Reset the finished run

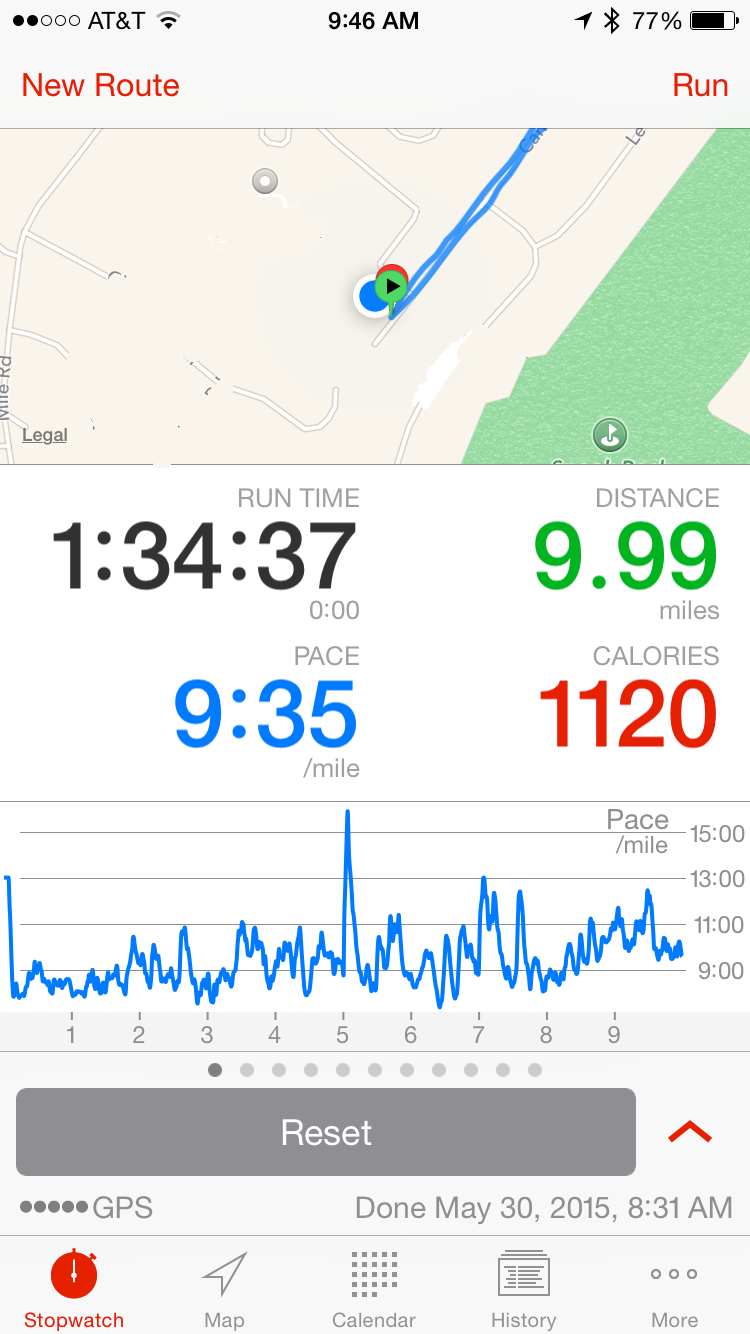(x=326, y=1132)
